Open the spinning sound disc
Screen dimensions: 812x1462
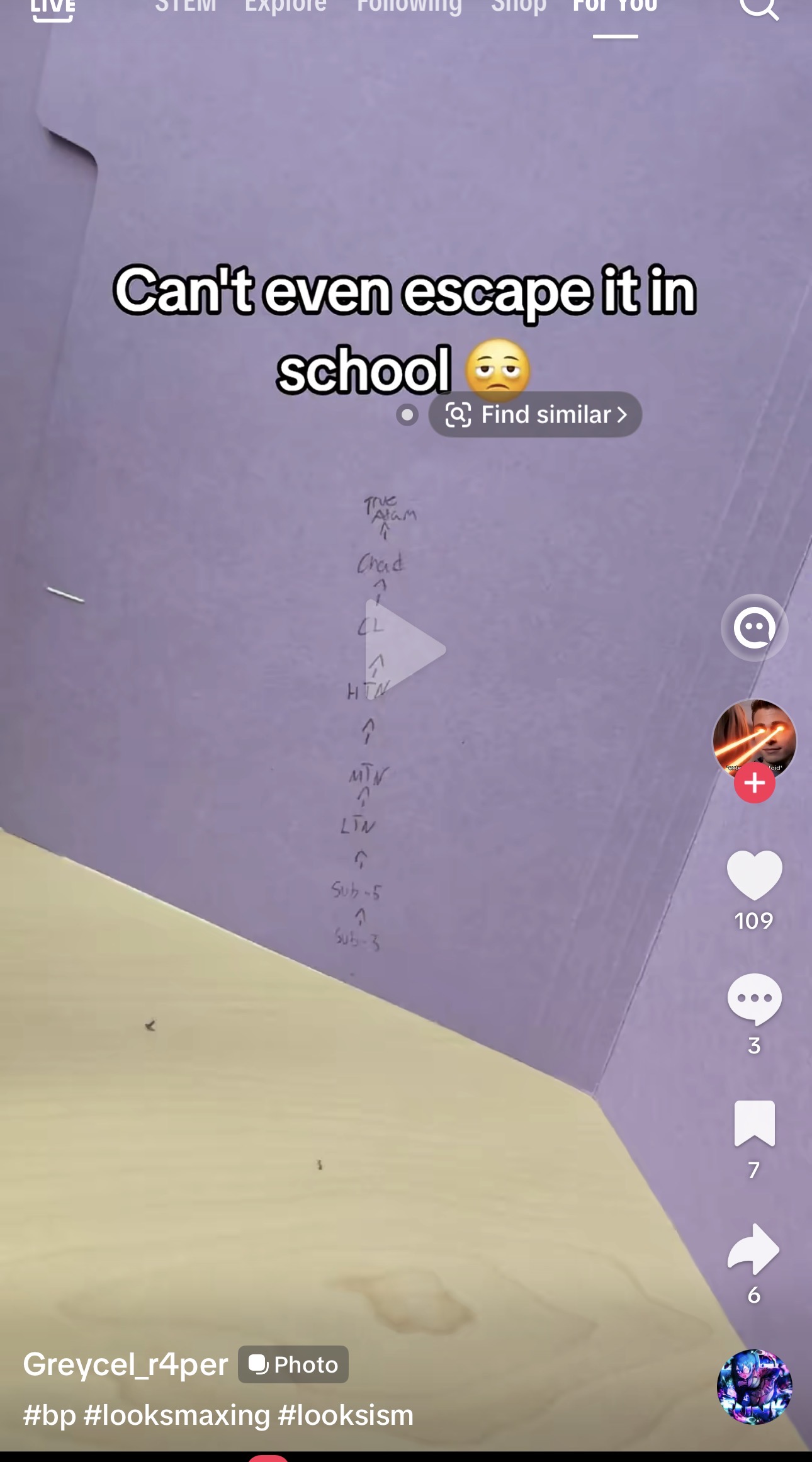click(x=754, y=1386)
